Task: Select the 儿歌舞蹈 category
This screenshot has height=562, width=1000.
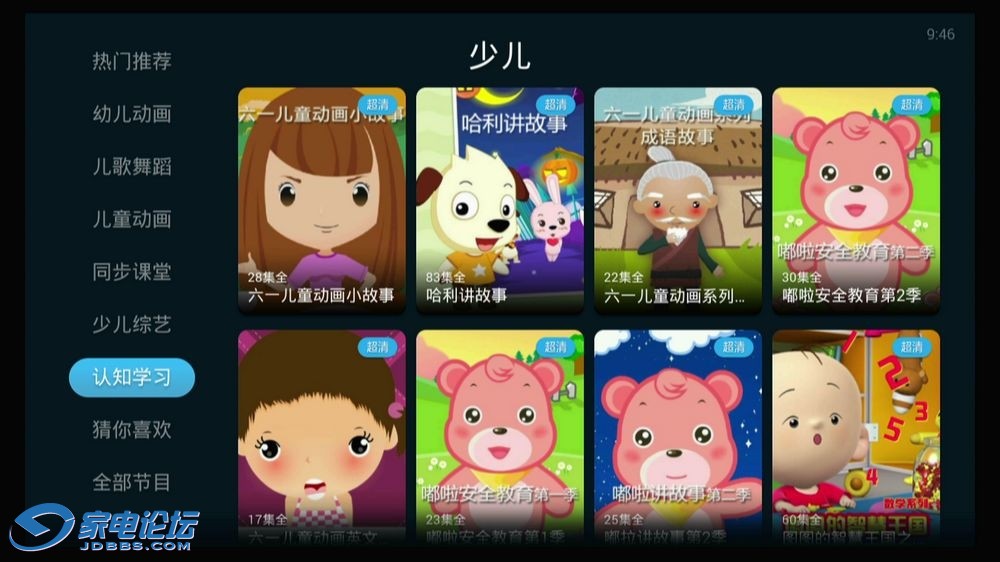Action: pyautogui.click(x=132, y=167)
